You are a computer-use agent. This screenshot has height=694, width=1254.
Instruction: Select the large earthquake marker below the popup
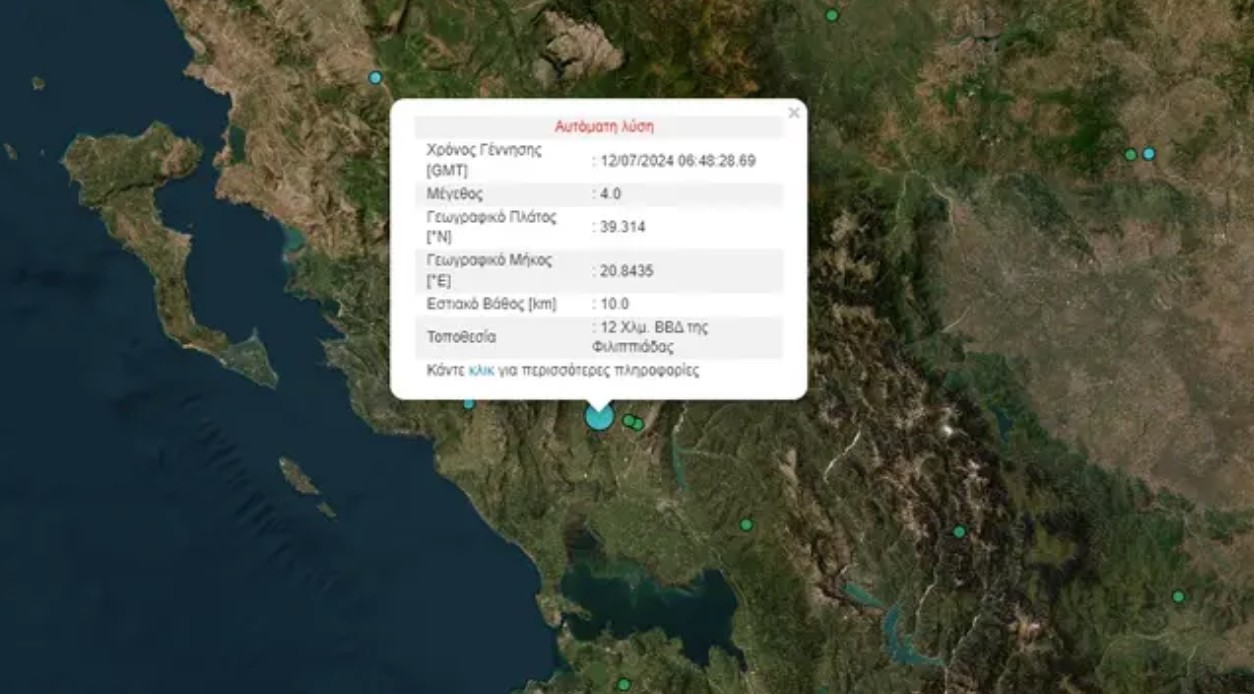599,417
